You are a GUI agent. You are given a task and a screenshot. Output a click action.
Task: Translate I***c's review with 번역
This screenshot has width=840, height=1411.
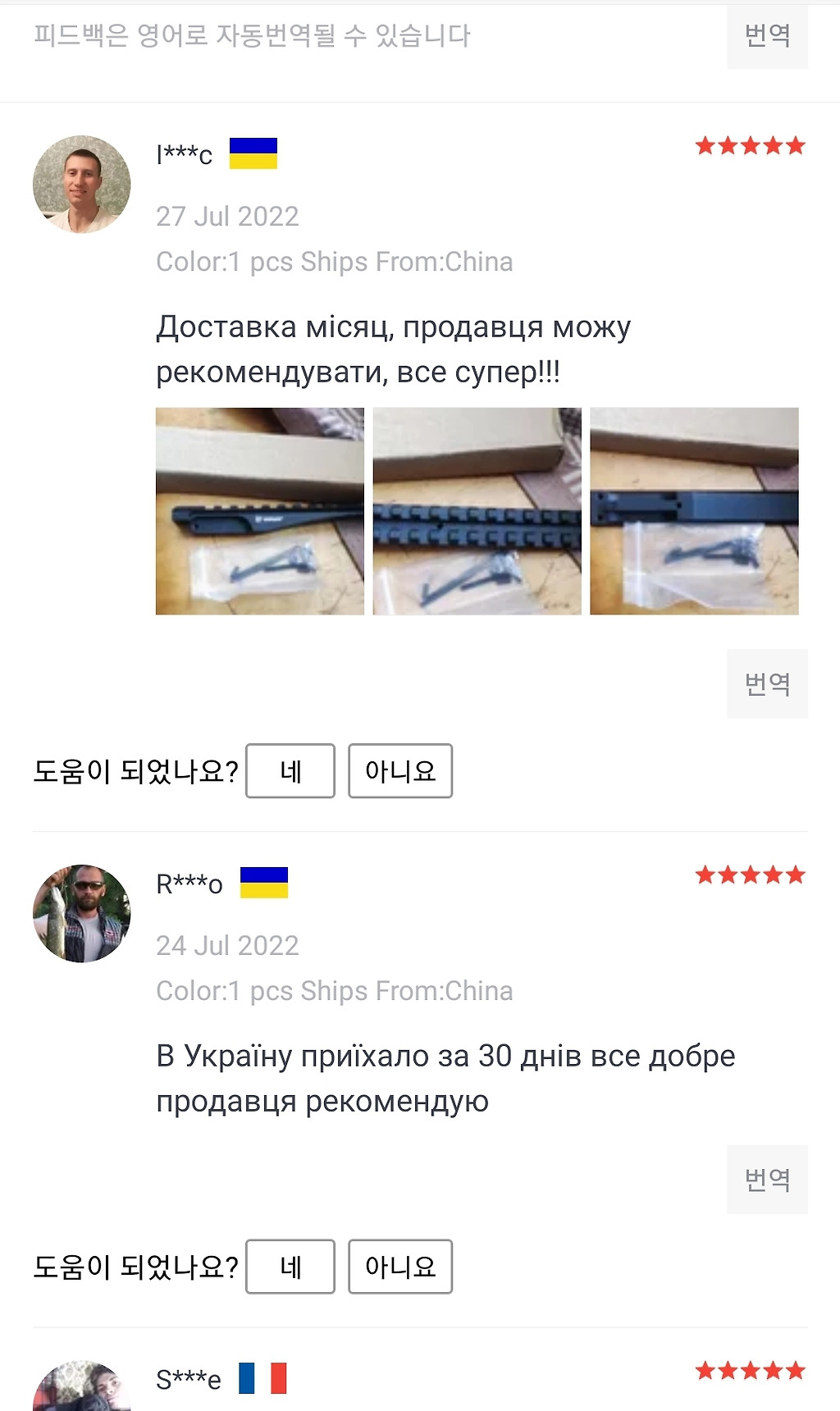[767, 683]
